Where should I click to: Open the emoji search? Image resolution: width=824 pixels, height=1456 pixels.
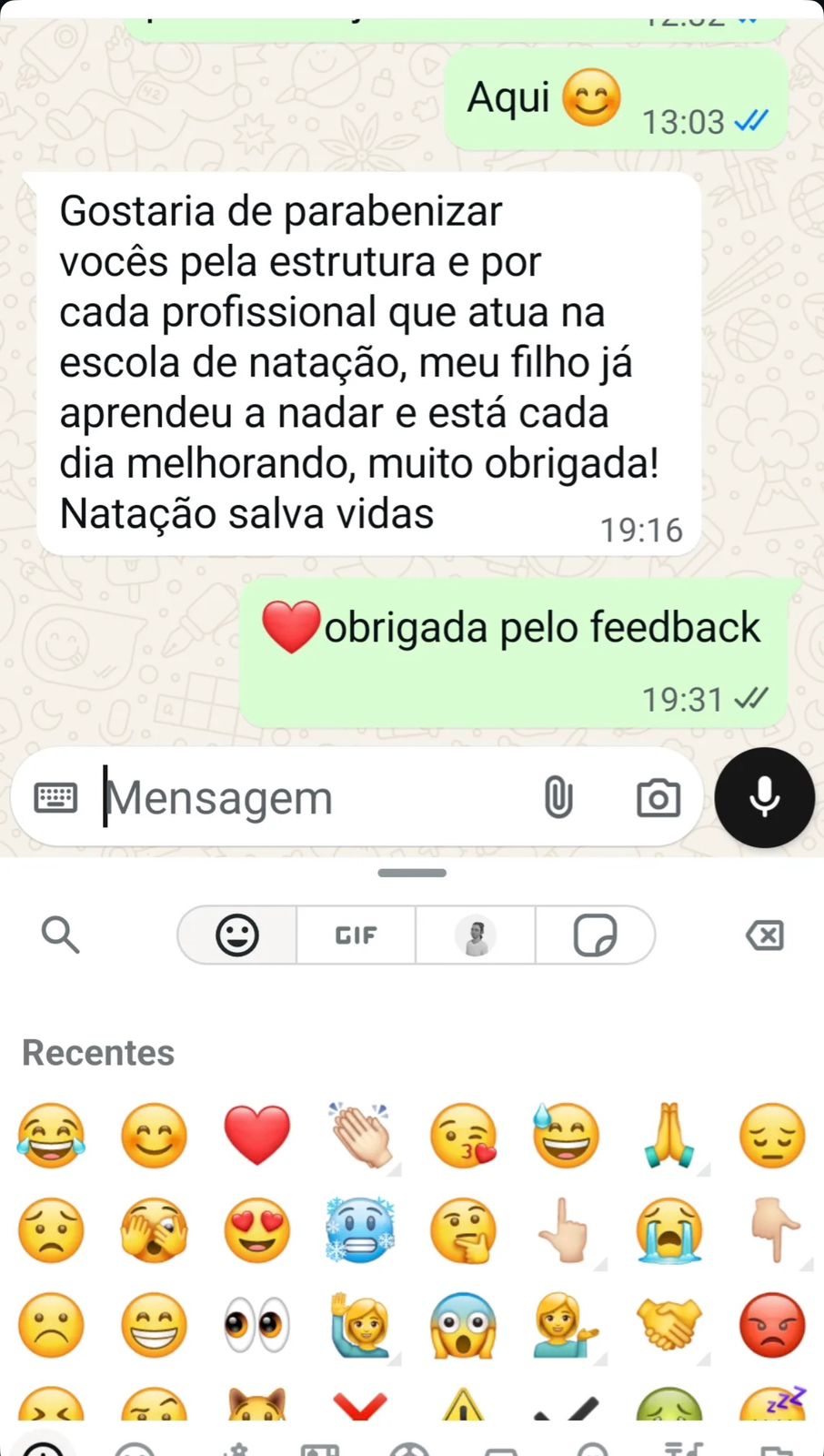click(60, 935)
